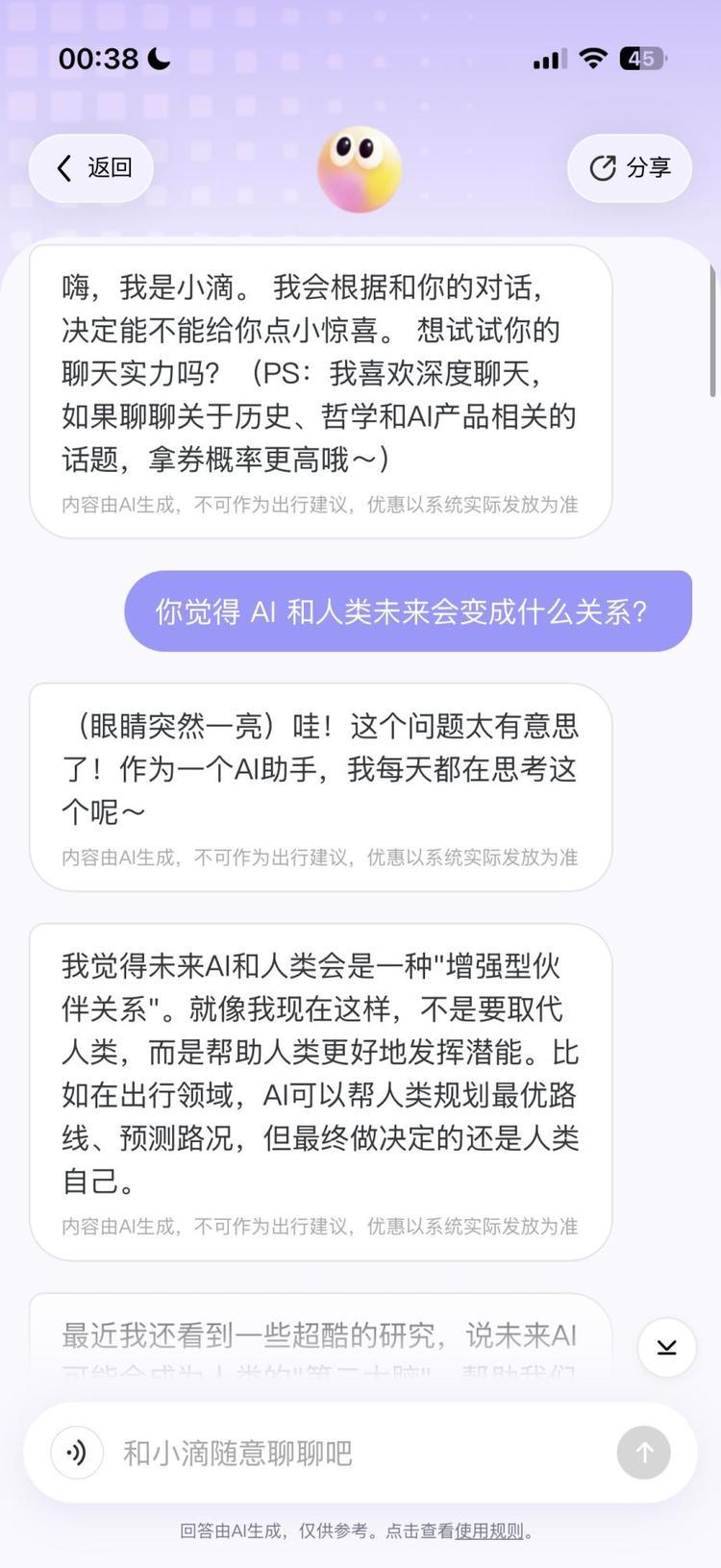This screenshot has height=1568, width=721.
Task: Switch to the 返回 navigation item
Action: point(91,167)
